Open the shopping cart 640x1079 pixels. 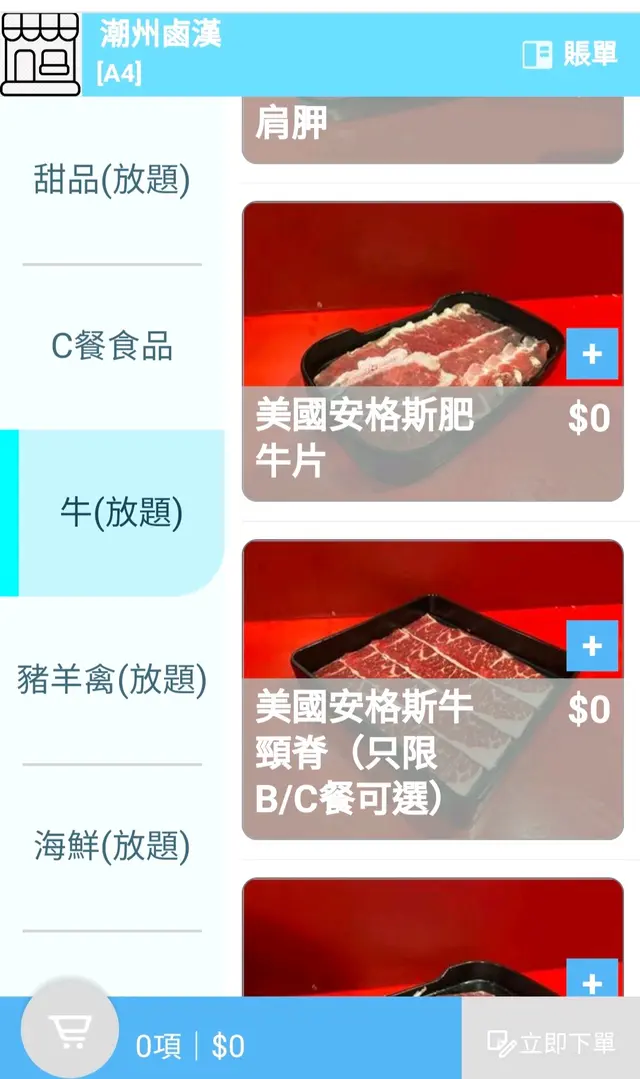[70, 1031]
